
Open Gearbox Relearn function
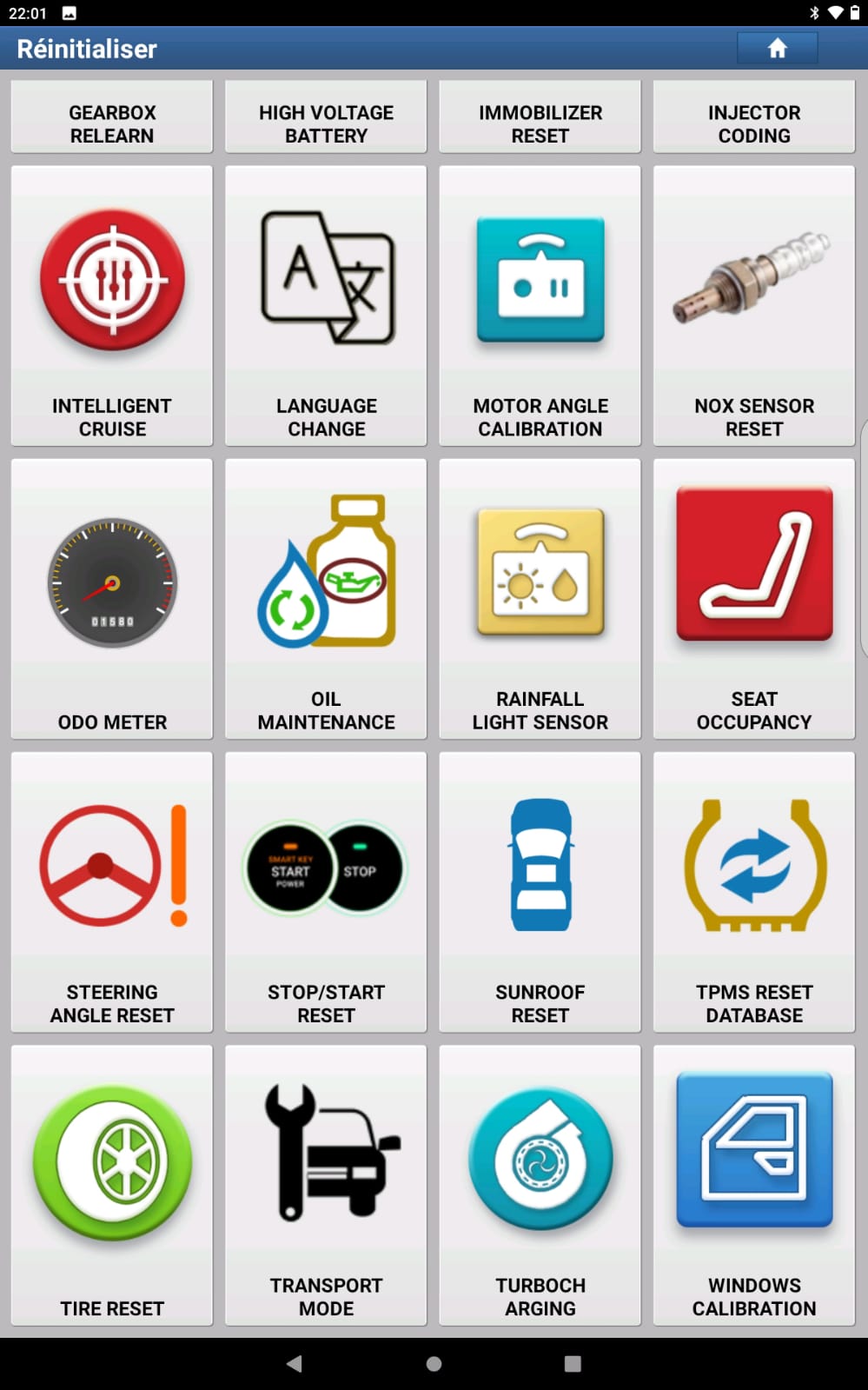tap(112, 118)
